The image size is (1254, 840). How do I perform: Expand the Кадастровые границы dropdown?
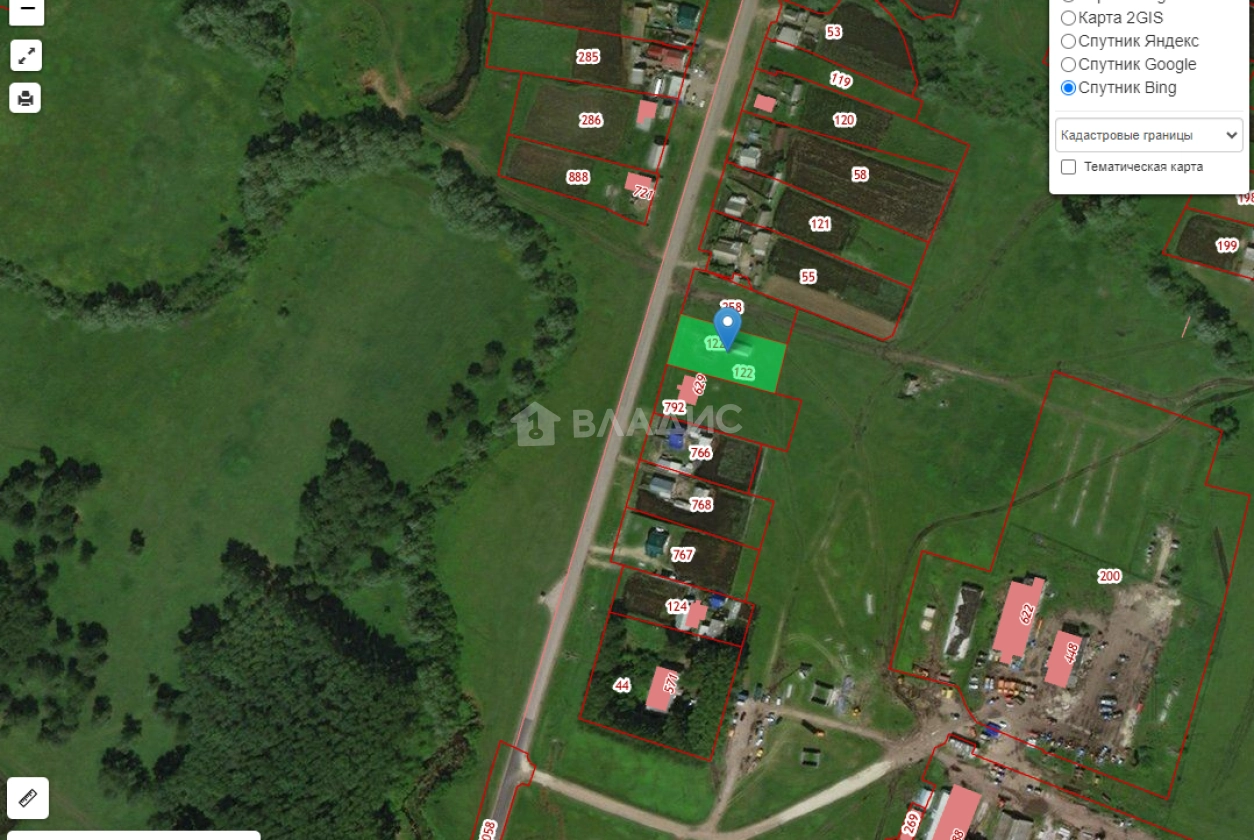click(1148, 135)
